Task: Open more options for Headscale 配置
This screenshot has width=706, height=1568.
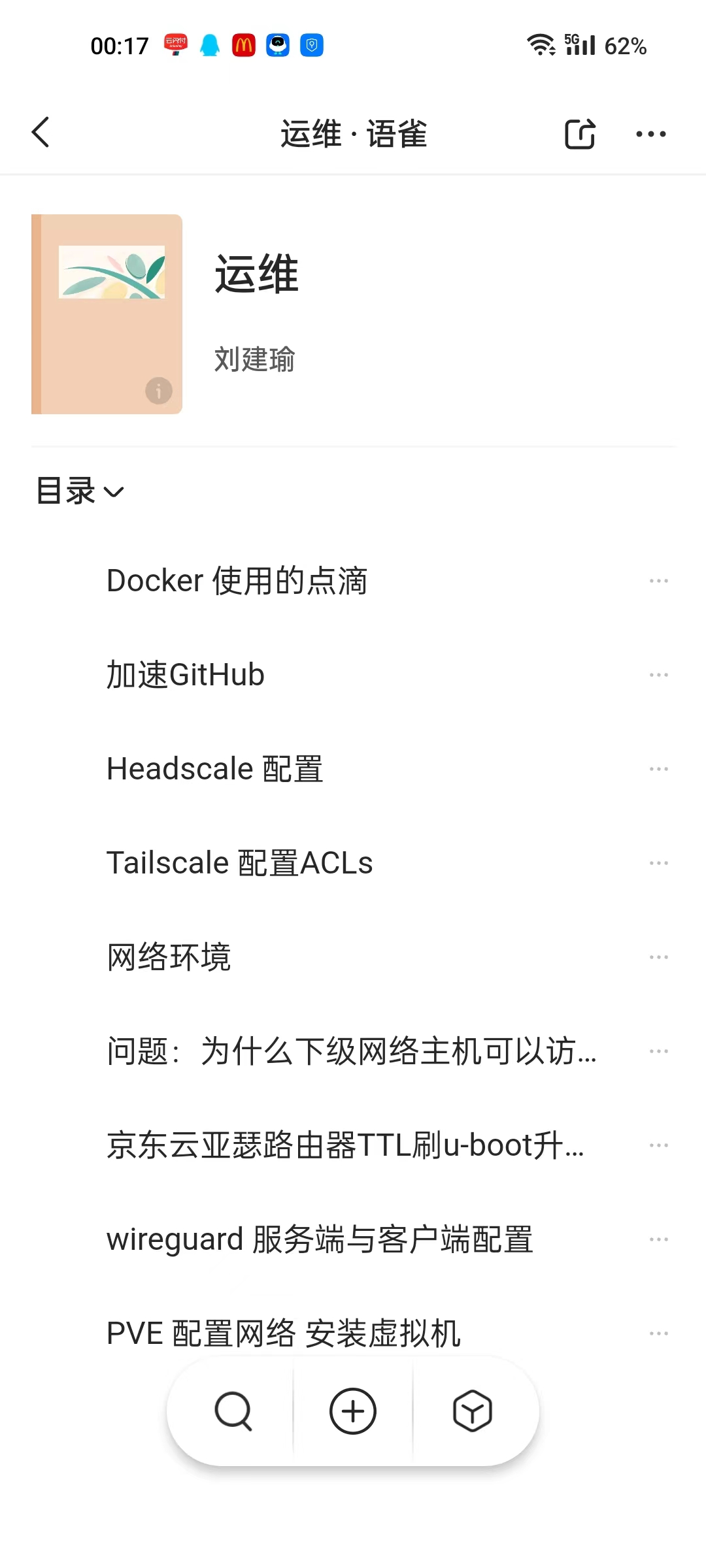Action: (658, 769)
